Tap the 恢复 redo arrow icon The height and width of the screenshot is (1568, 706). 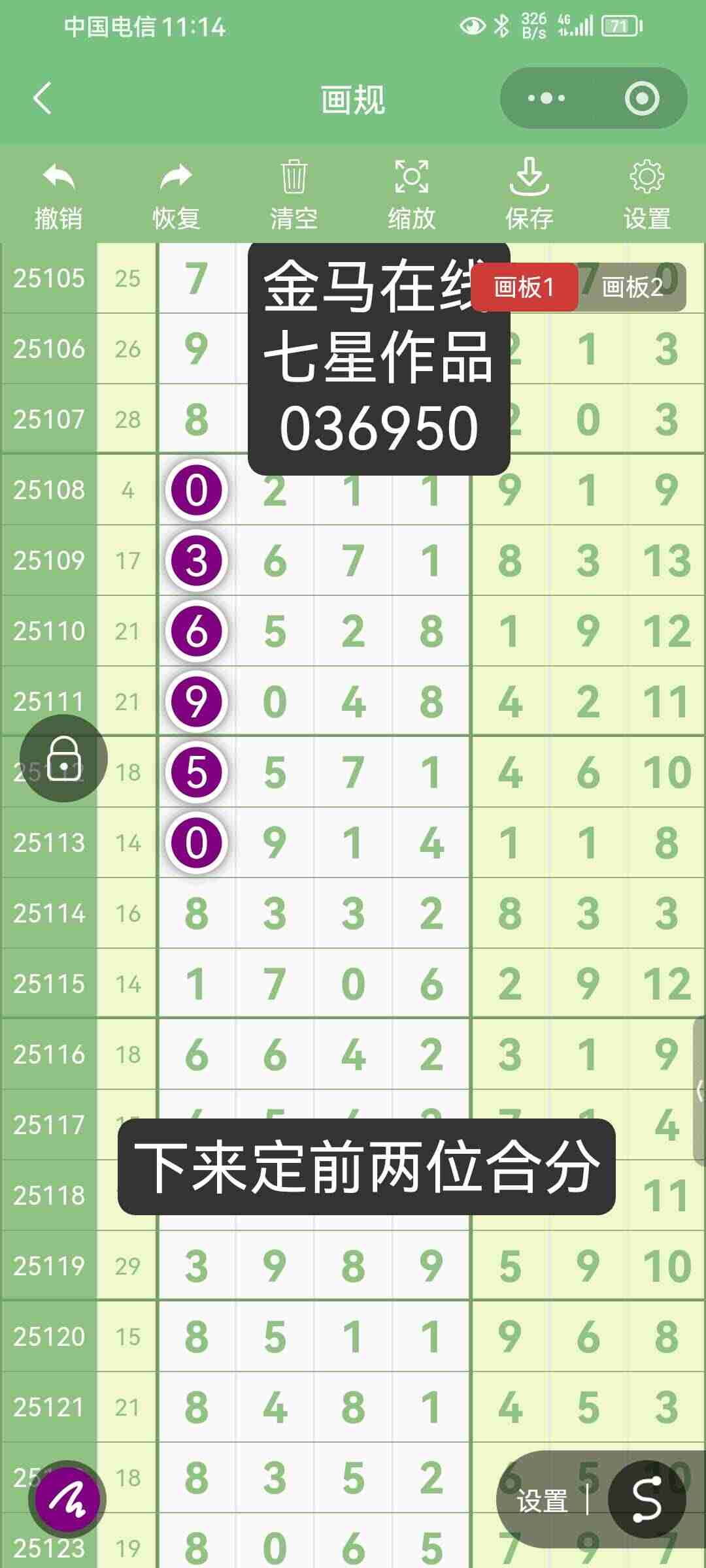(x=175, y=176)
